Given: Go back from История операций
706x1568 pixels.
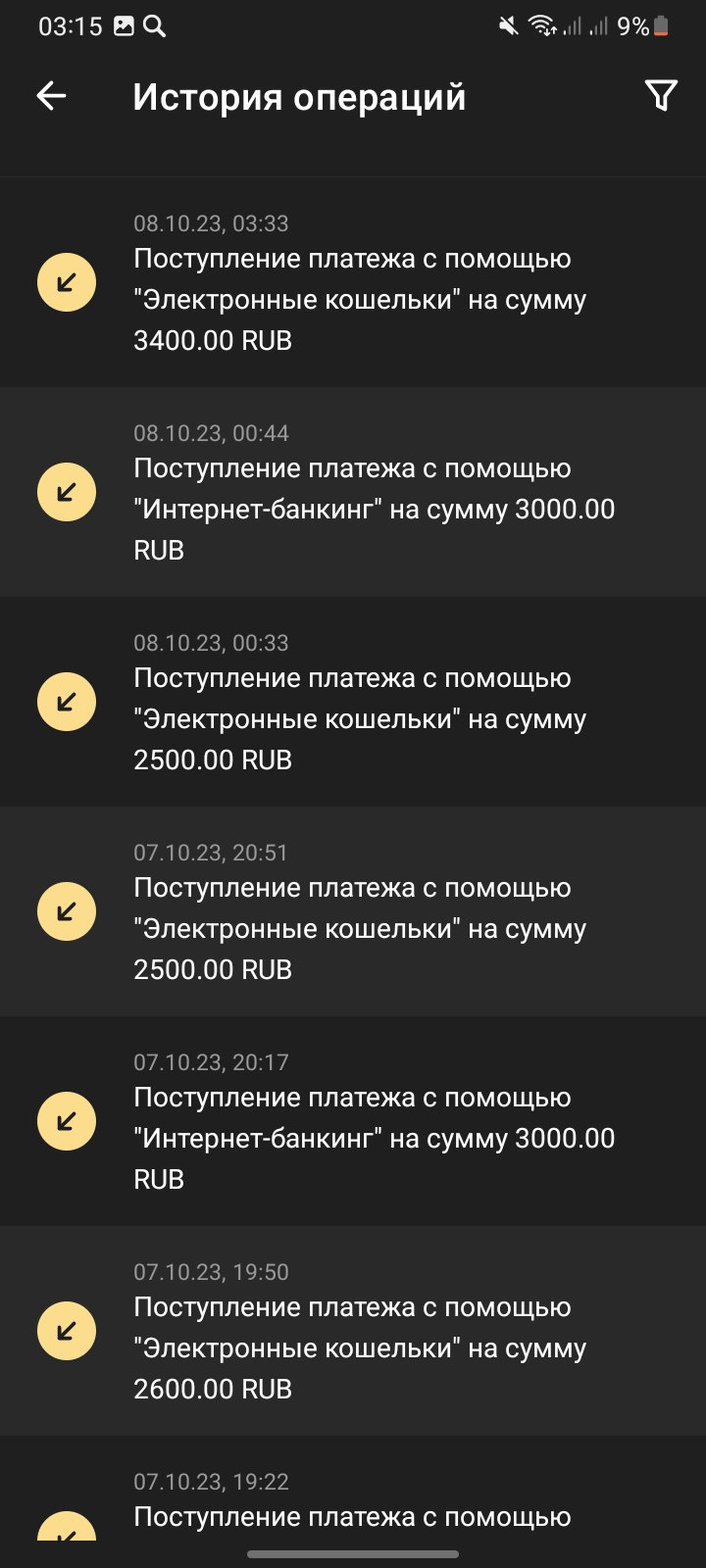Looking at the screenshot, I should (51, 96).
